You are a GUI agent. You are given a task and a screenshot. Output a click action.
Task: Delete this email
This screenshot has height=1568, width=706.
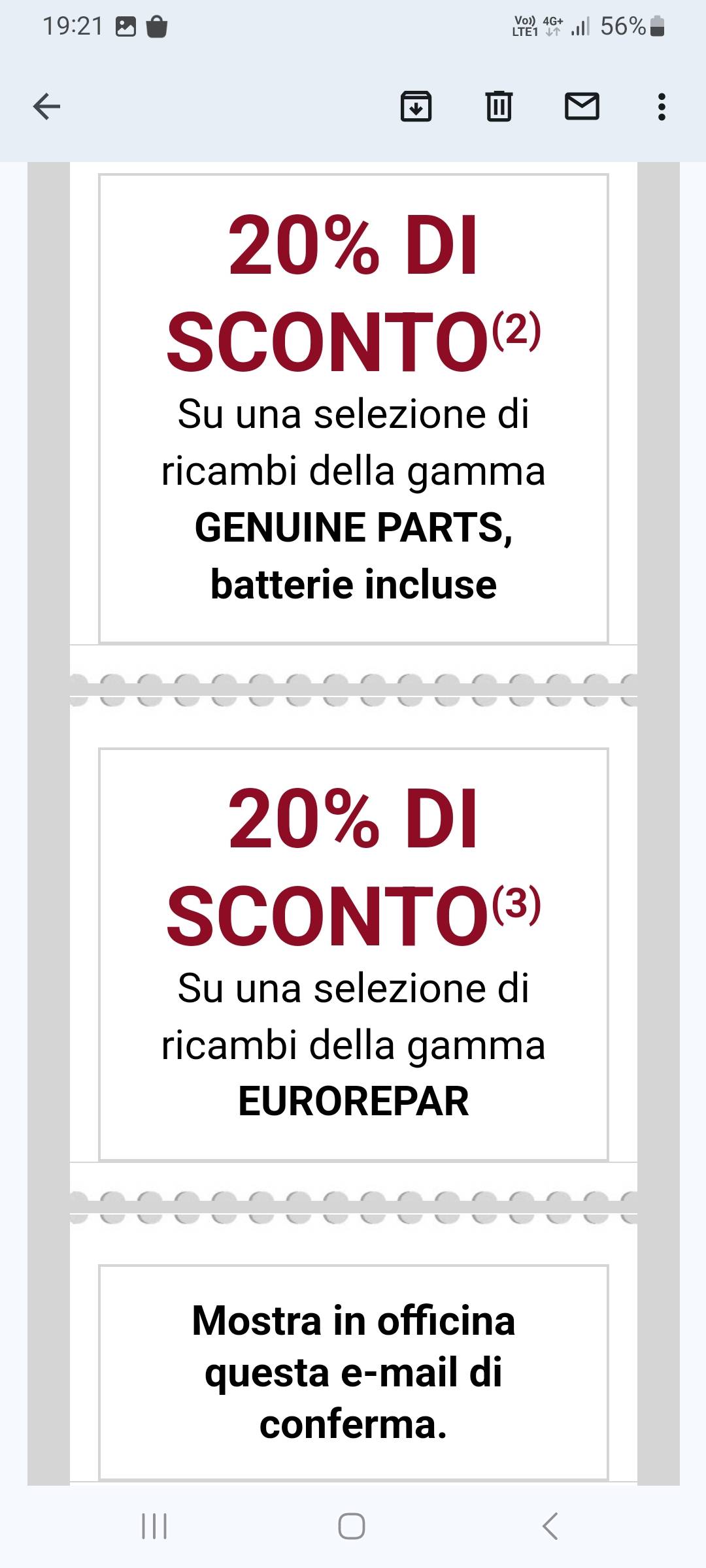tap(499, 106)
